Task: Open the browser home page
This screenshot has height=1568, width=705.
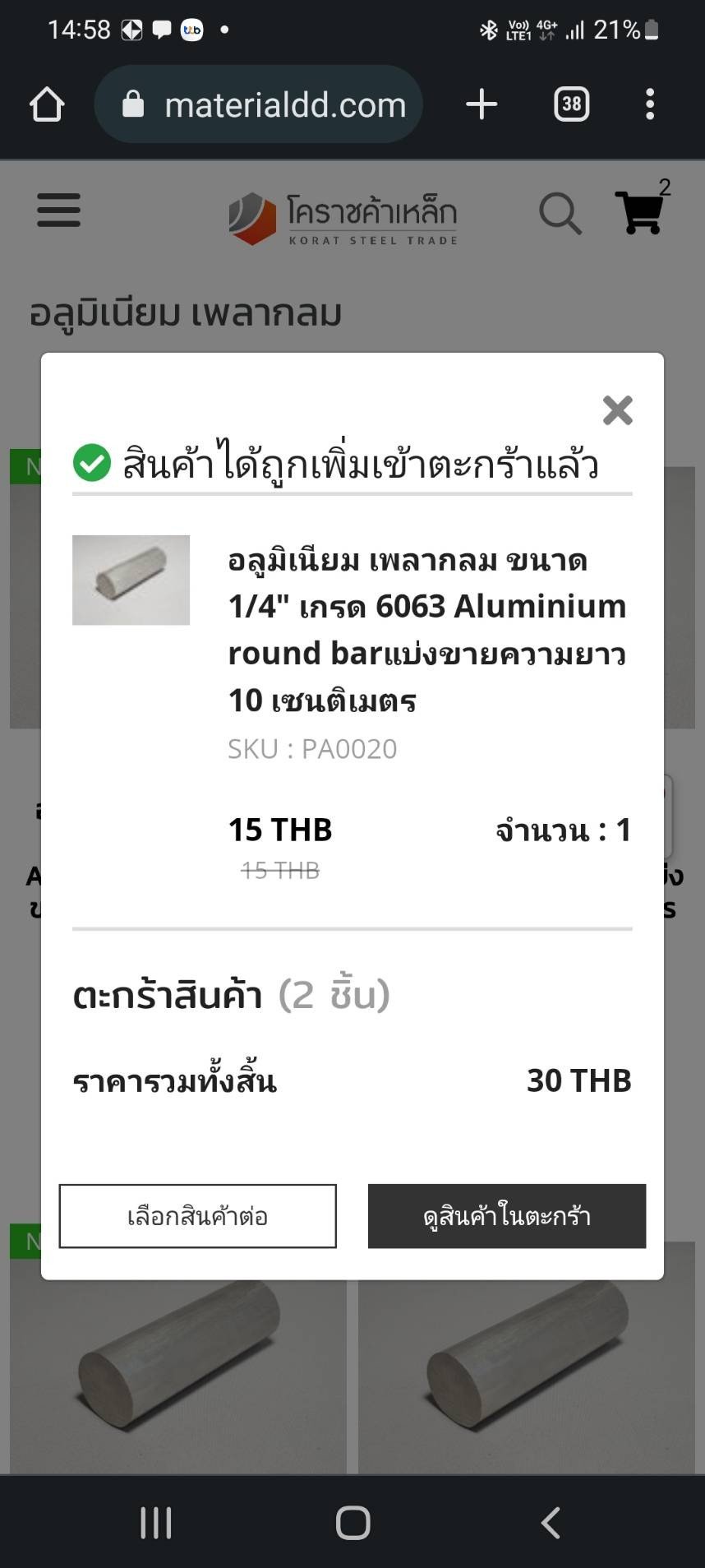Action: [x=47, y=104]
